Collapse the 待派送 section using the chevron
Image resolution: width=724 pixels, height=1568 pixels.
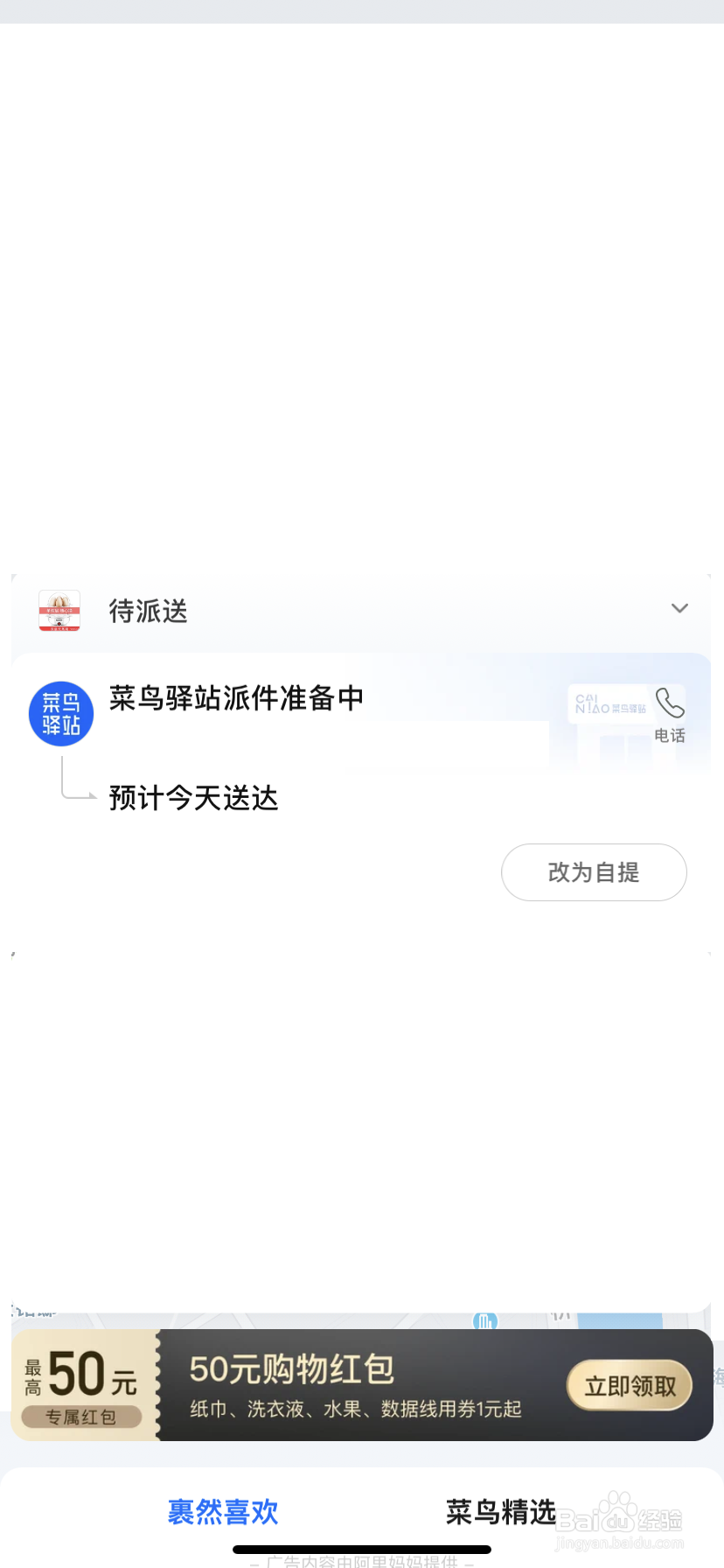click(x=679, y=607)
